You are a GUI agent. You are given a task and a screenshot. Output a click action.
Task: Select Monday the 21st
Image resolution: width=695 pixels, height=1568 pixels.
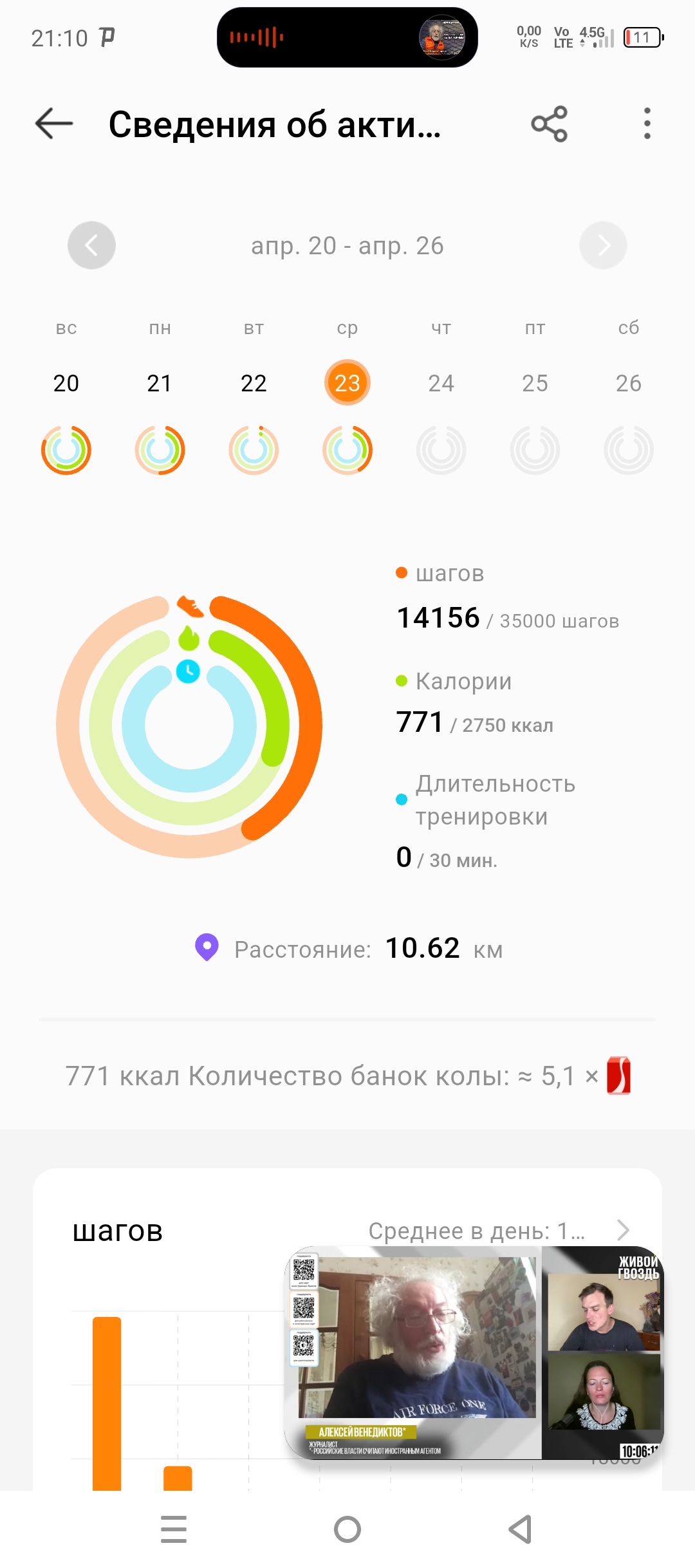pyautogui.click(x=160, y=384)
